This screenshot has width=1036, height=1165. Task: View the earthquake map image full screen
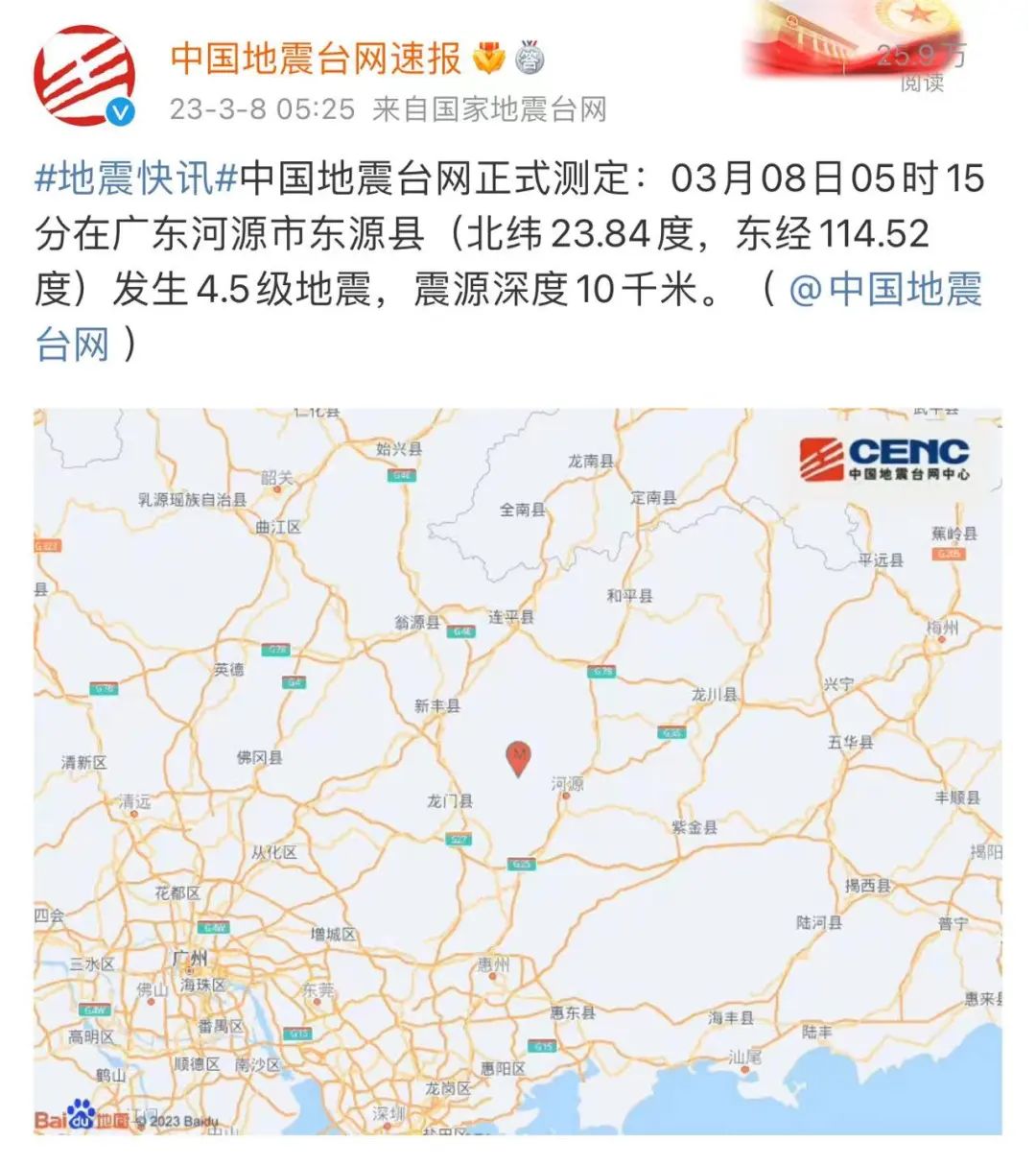(518, 770)
